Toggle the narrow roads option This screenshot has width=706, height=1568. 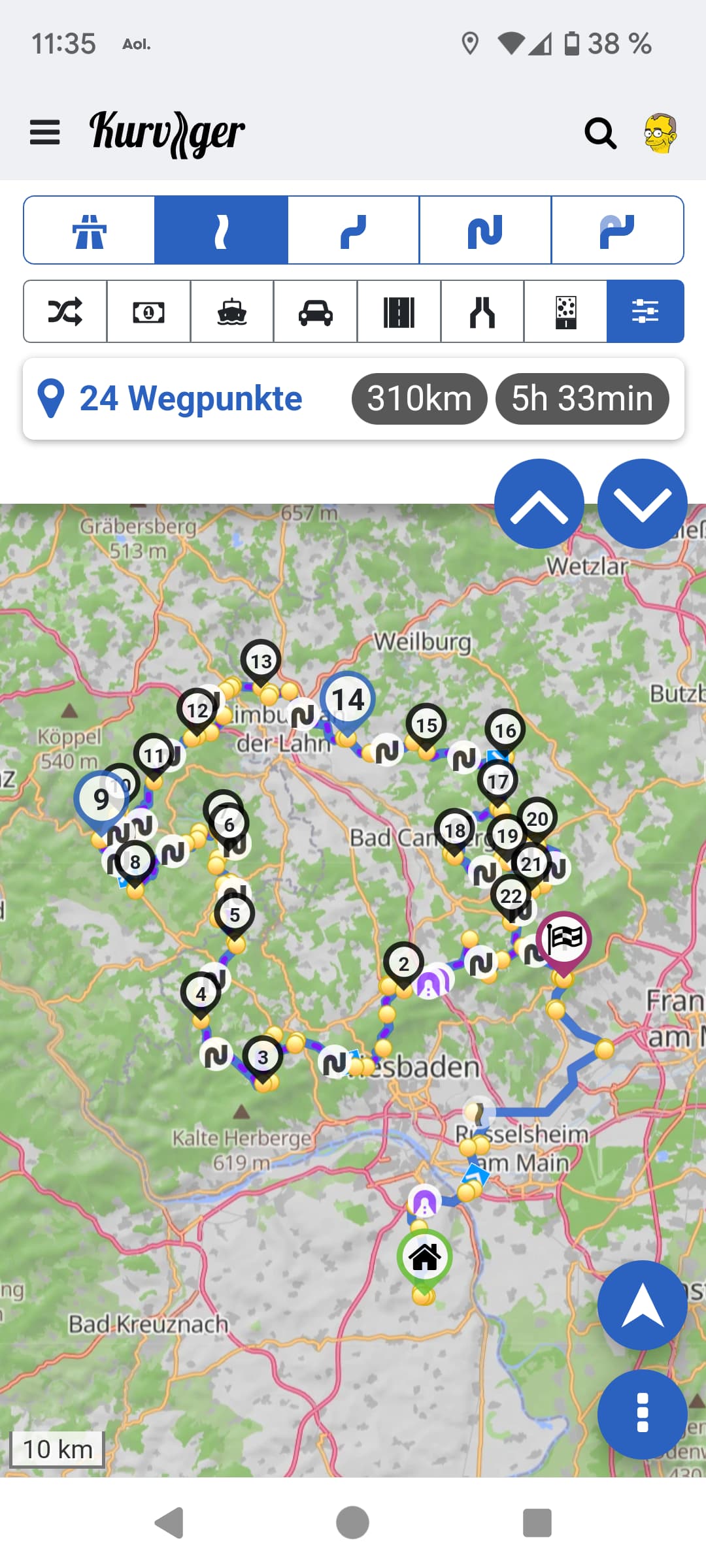pos(482,311)
